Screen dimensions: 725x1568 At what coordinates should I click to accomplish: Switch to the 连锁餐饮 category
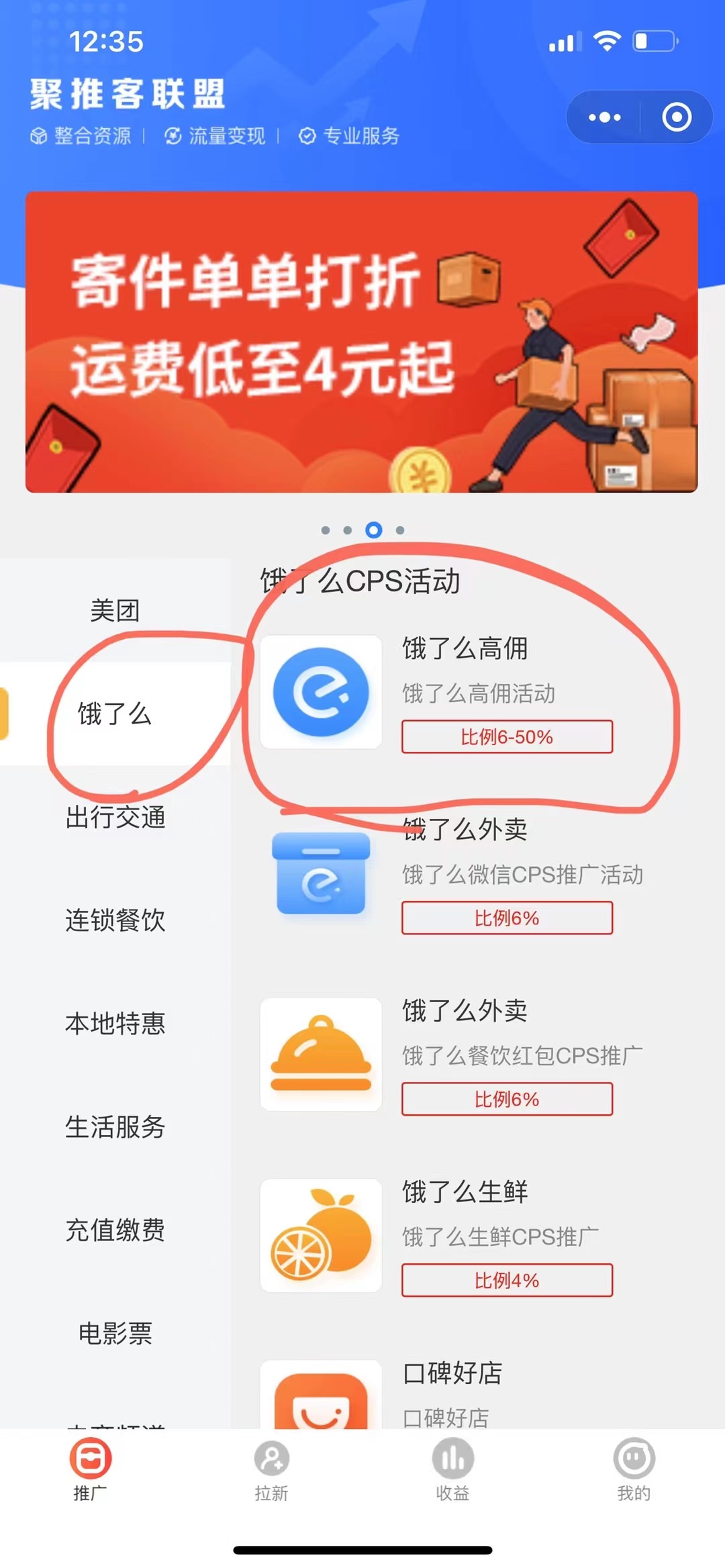[x=115, y=920]
